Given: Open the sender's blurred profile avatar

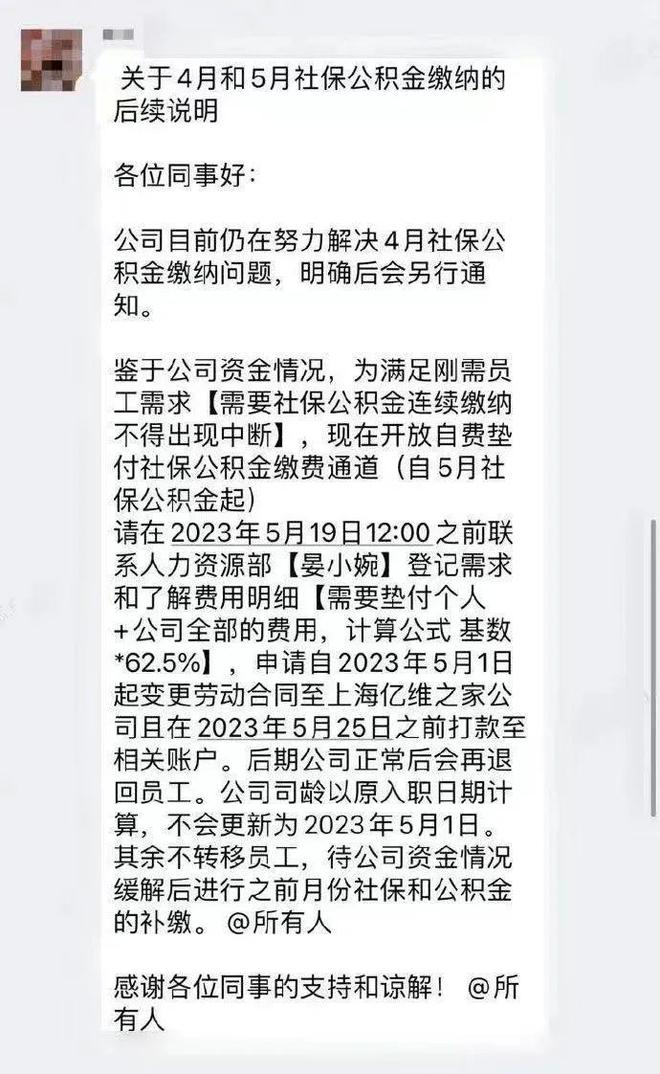Looking at the screenshot, I should (x=52, y=59).
